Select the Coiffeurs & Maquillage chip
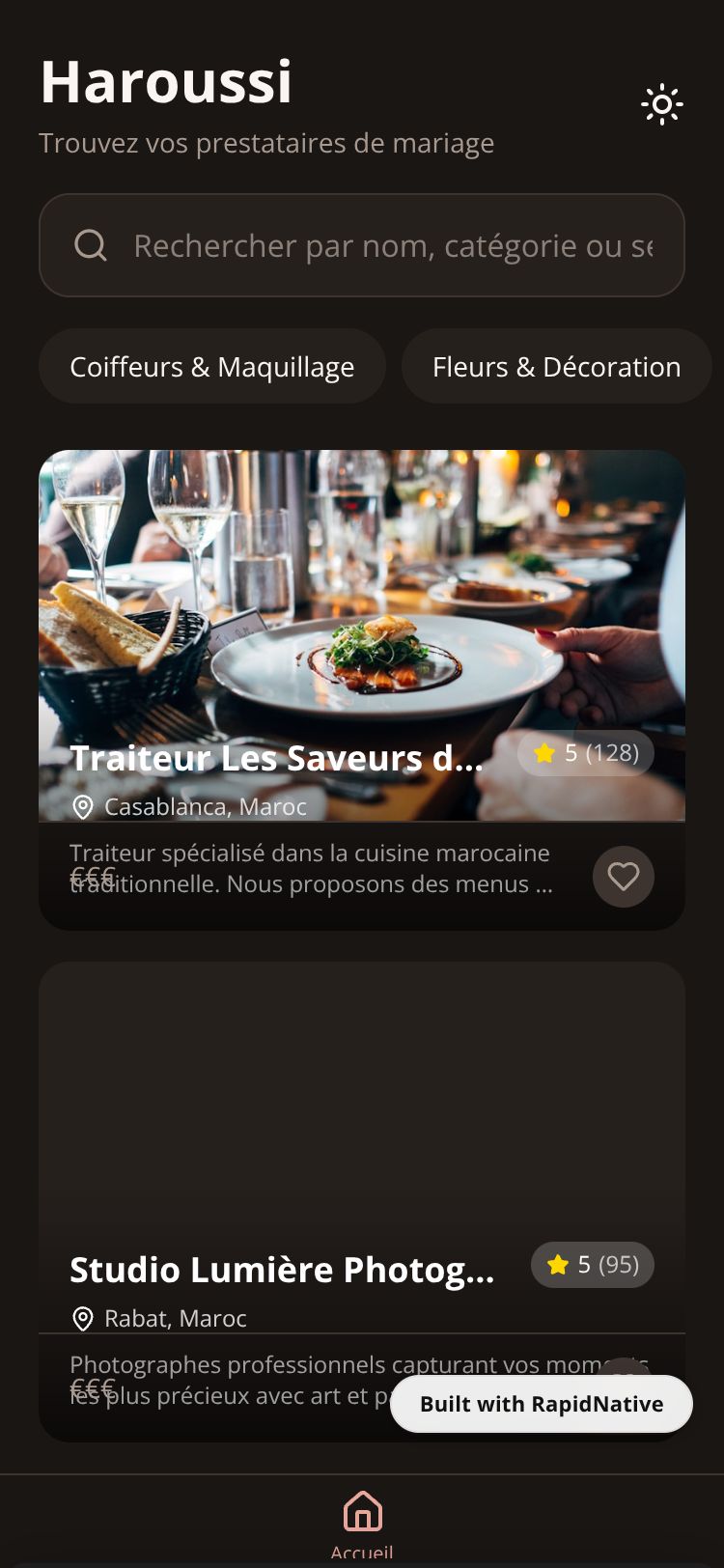The height and width of the screenshot is (1568, 724). tap(212, 367)
